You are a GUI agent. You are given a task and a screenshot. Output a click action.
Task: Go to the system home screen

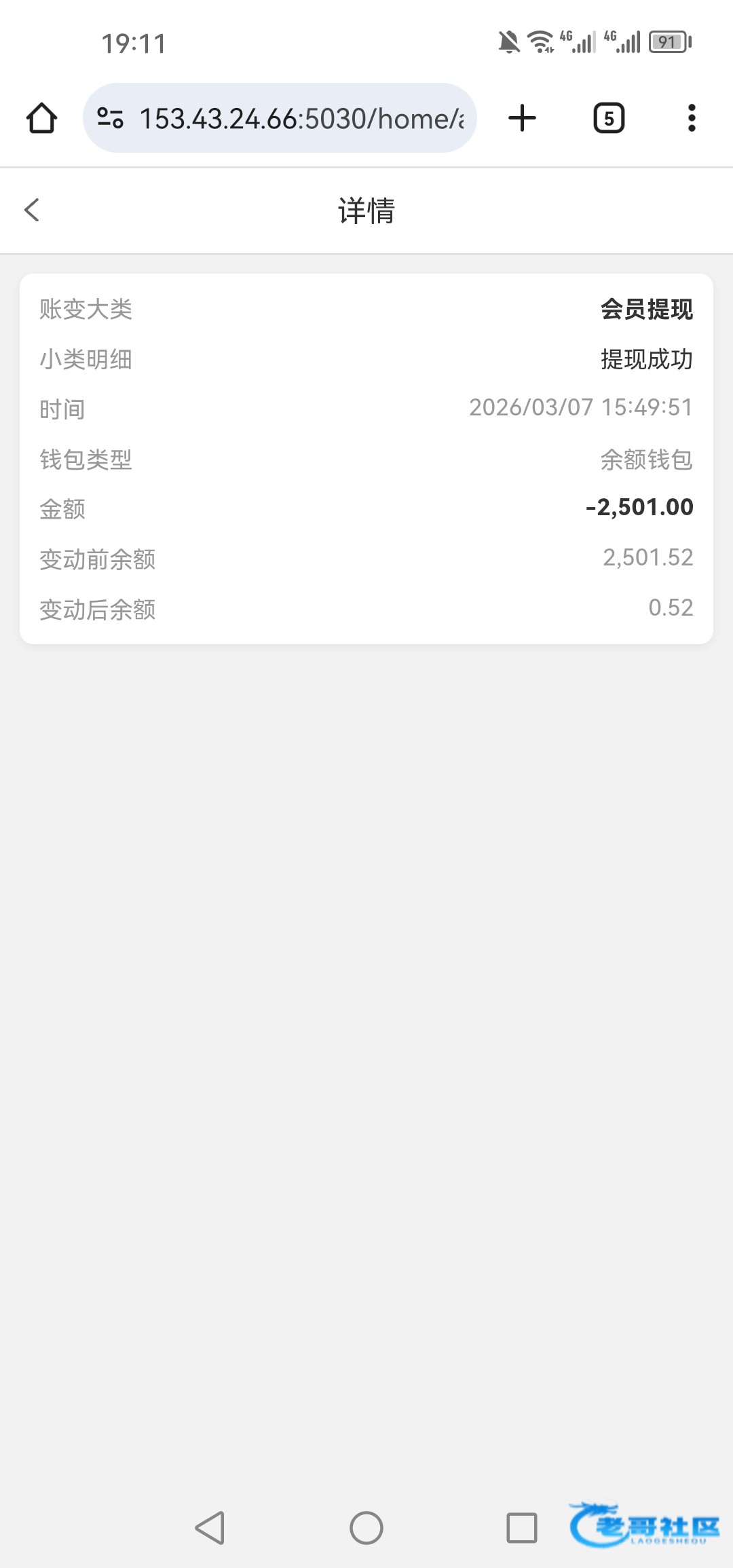click(366, 1528)
